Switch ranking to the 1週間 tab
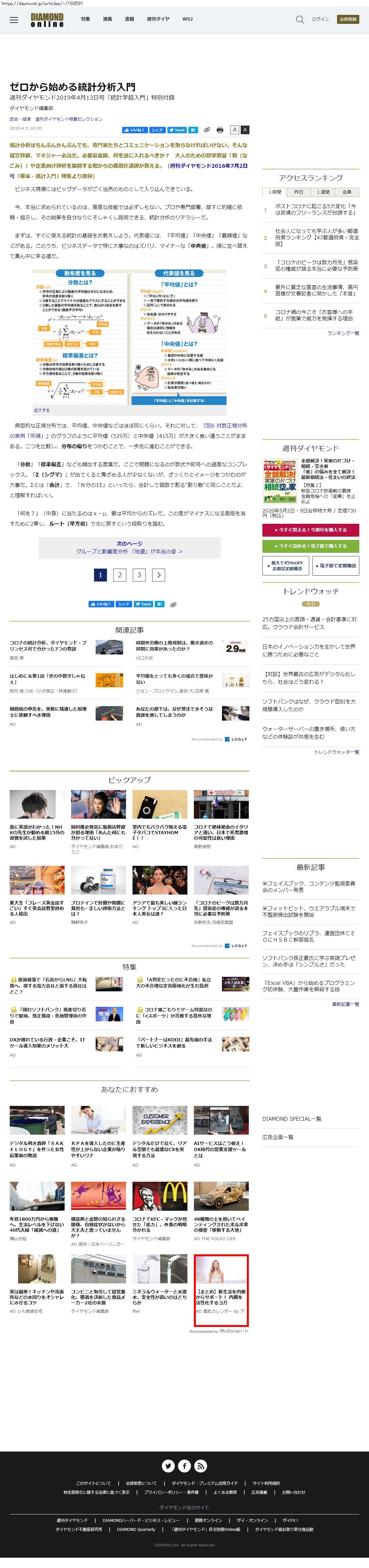This screenshot has width=369, height=1568. (x=323, y=192)
